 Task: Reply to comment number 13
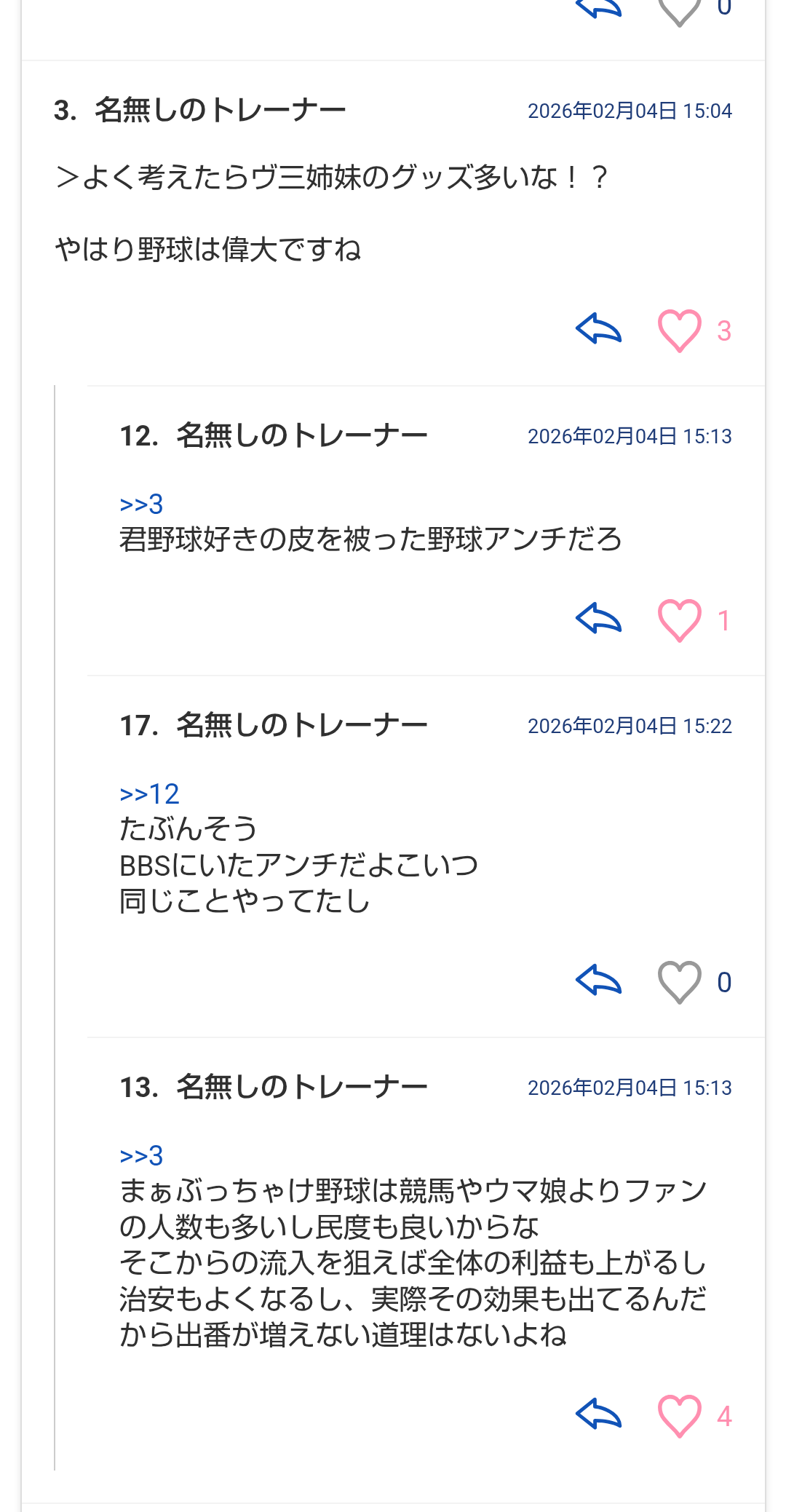pos(598,1414)
